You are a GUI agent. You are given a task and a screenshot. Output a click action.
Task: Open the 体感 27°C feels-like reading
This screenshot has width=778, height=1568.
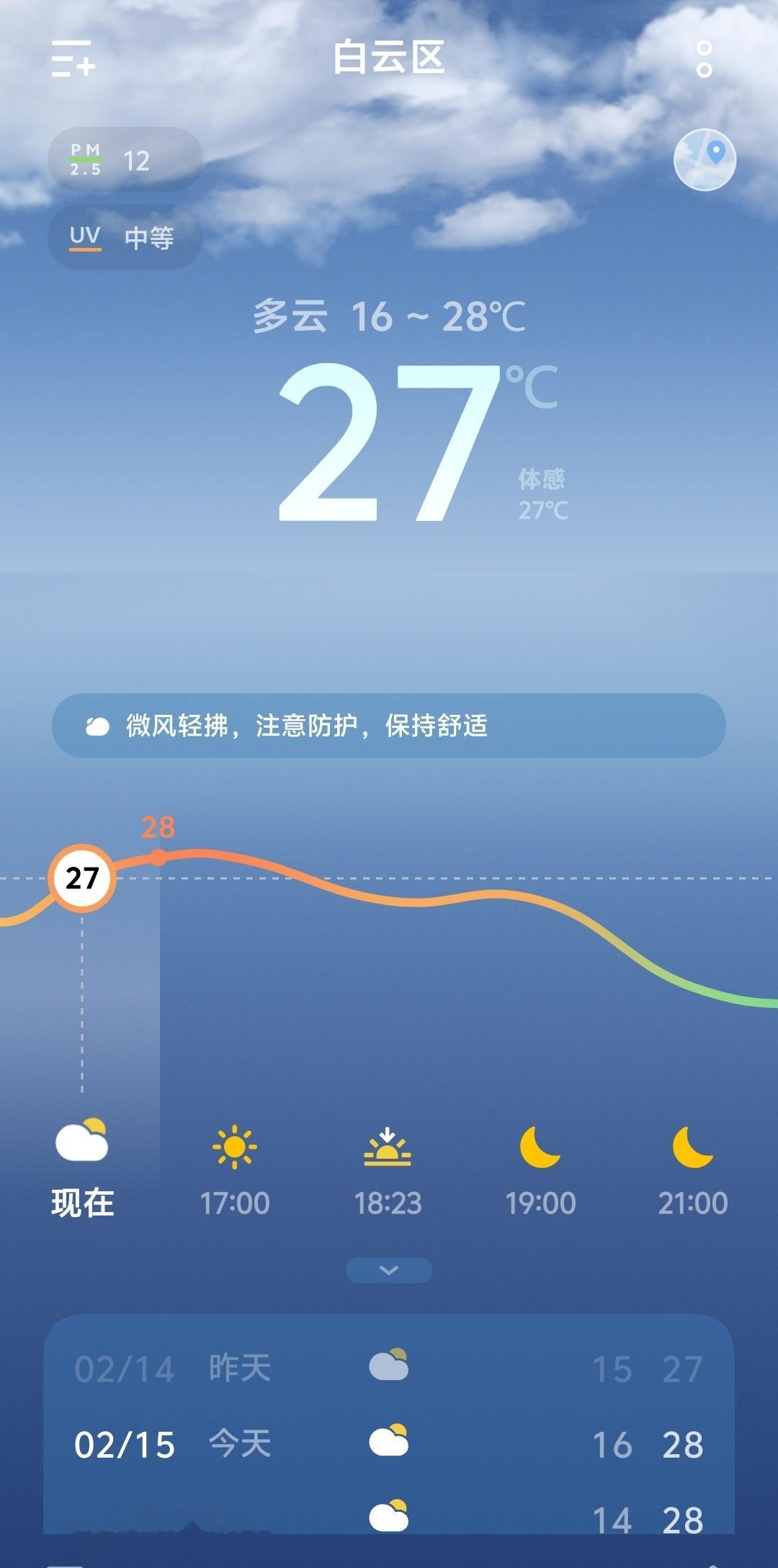542,494
